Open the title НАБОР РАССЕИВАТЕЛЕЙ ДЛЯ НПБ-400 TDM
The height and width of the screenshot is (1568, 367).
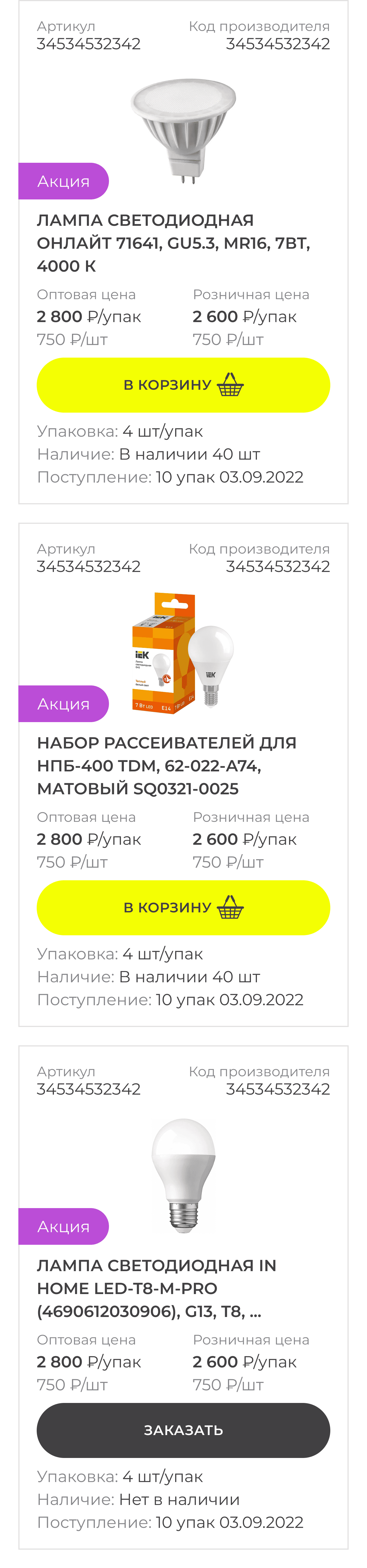(167, 765)
